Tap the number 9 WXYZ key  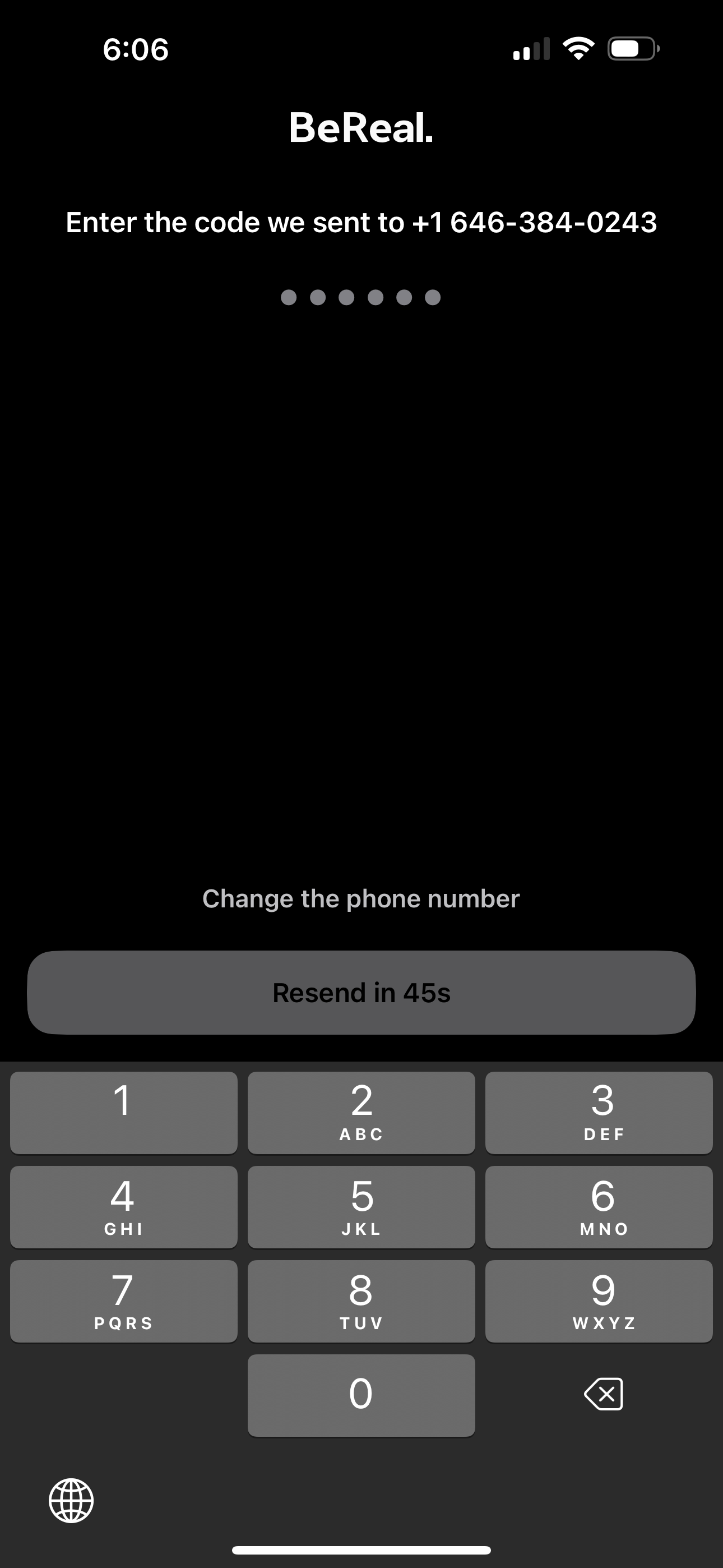(599, 1301)
